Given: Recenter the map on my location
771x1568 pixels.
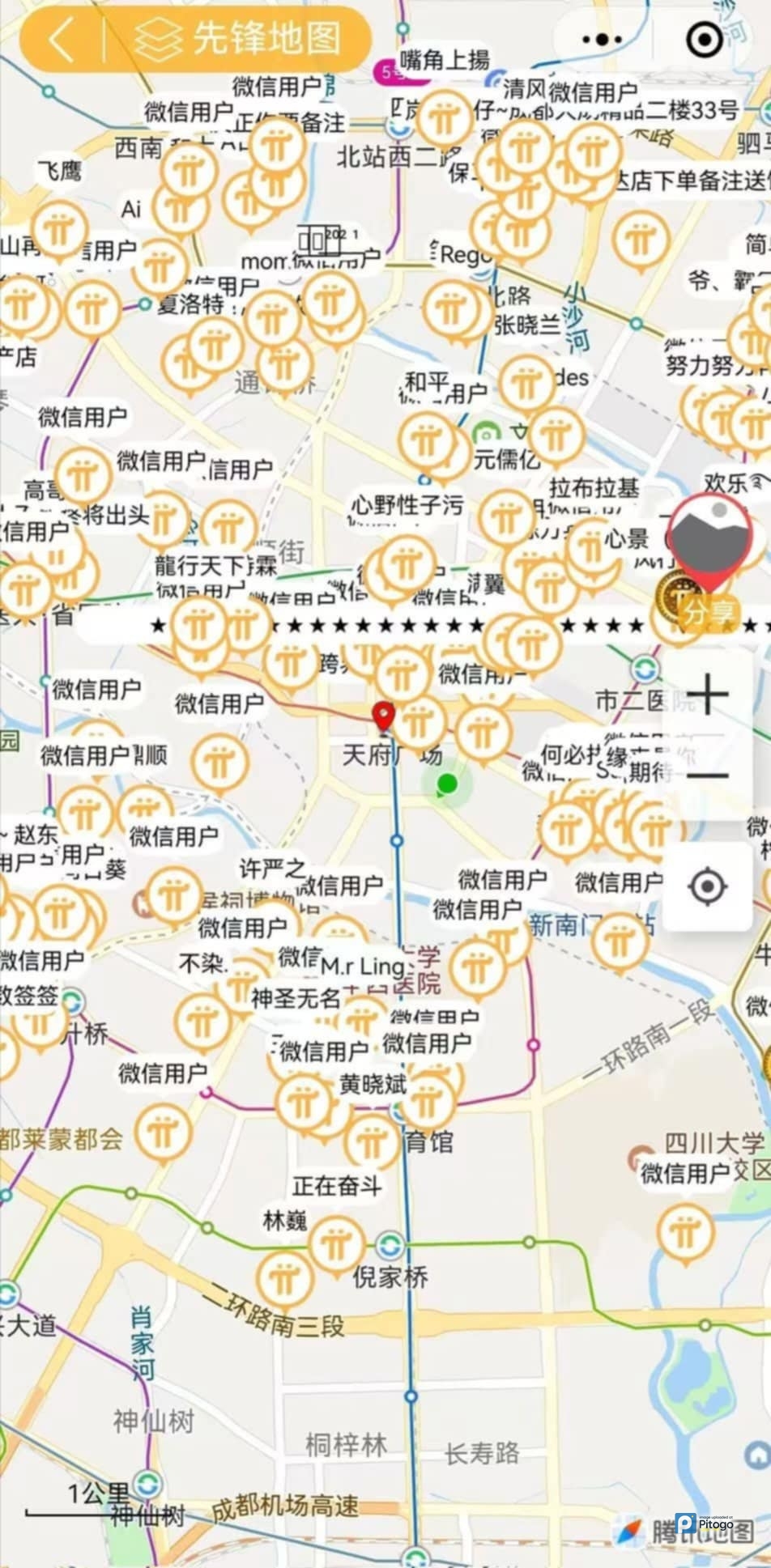Looking at the screenshot, I should (x=707, y=886).
